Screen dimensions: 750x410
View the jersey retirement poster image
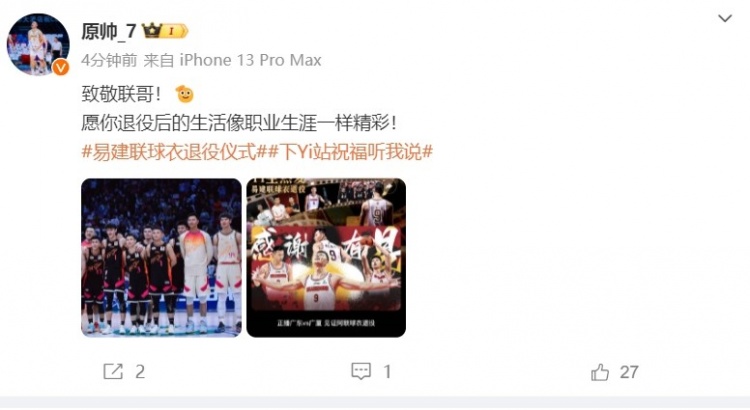(x=326, y=257)
